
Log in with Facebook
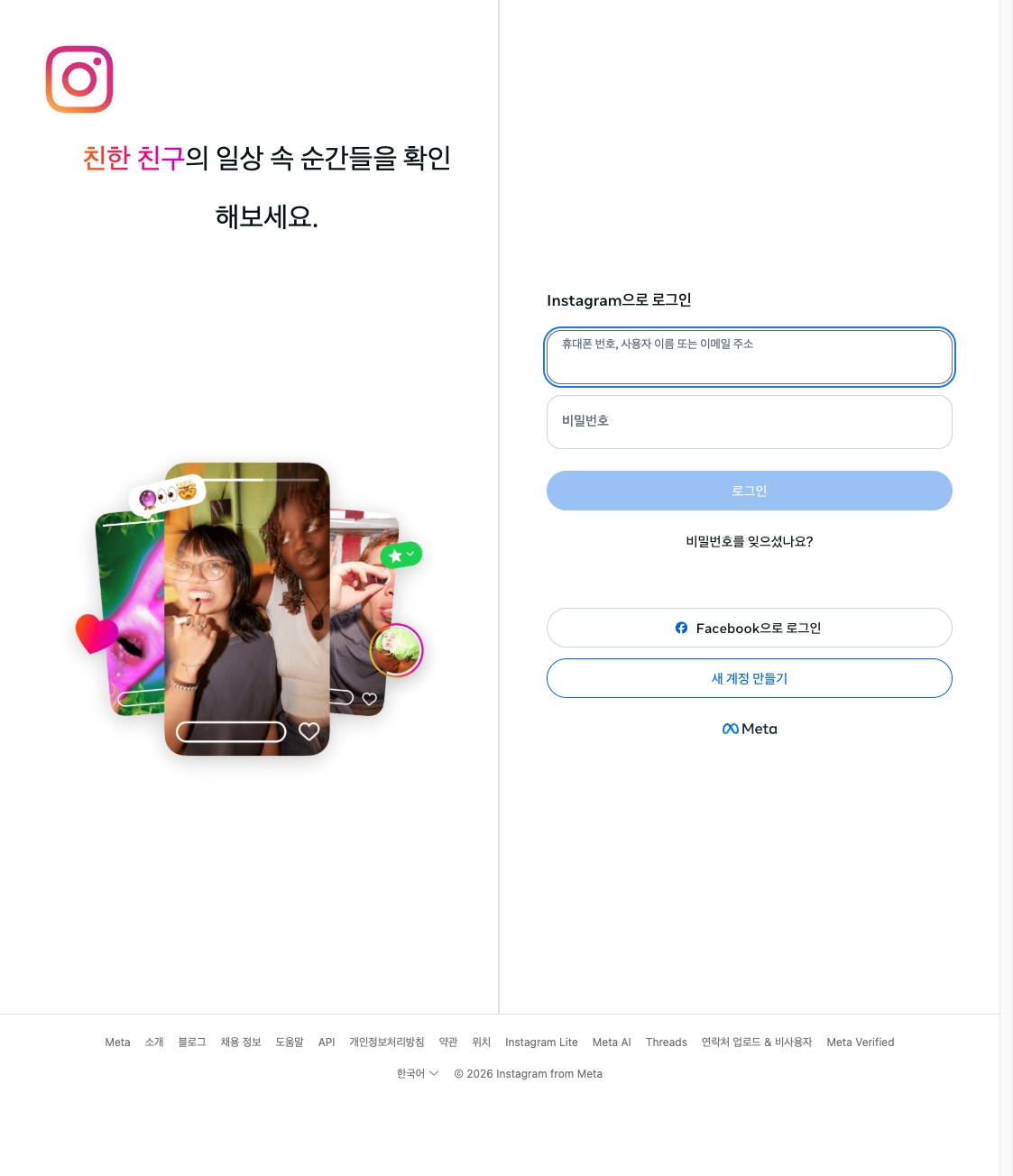tap(749, 628)
